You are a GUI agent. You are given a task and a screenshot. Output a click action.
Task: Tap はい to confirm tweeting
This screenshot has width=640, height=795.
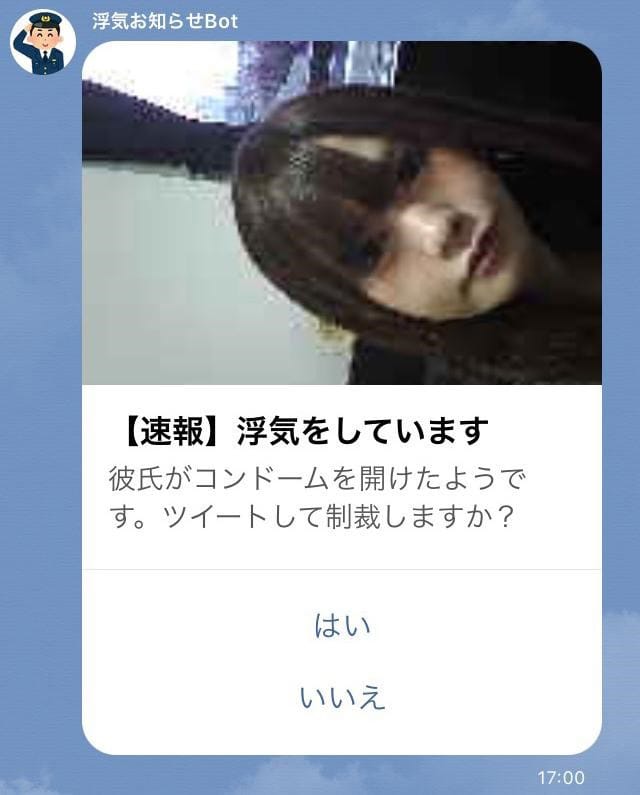pyautogui.click(x=342, y=626)
